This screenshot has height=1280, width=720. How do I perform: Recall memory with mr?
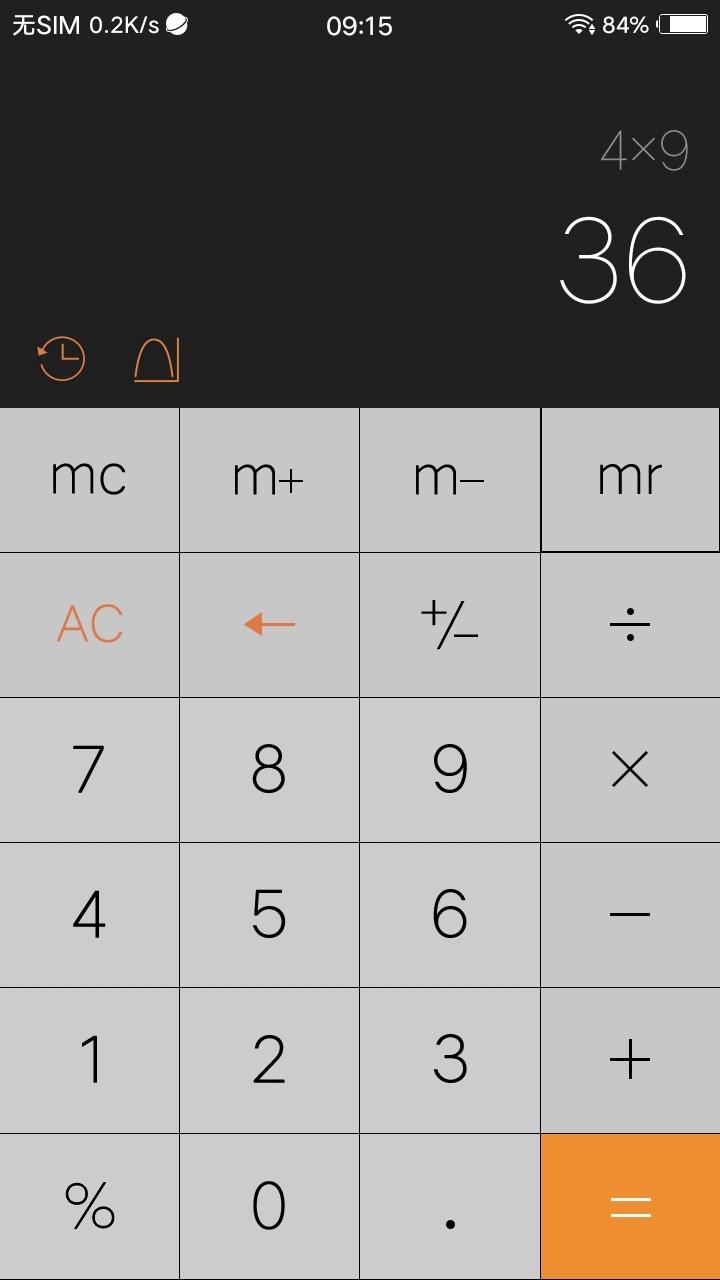pyautogui.click(x=630, y=480)
